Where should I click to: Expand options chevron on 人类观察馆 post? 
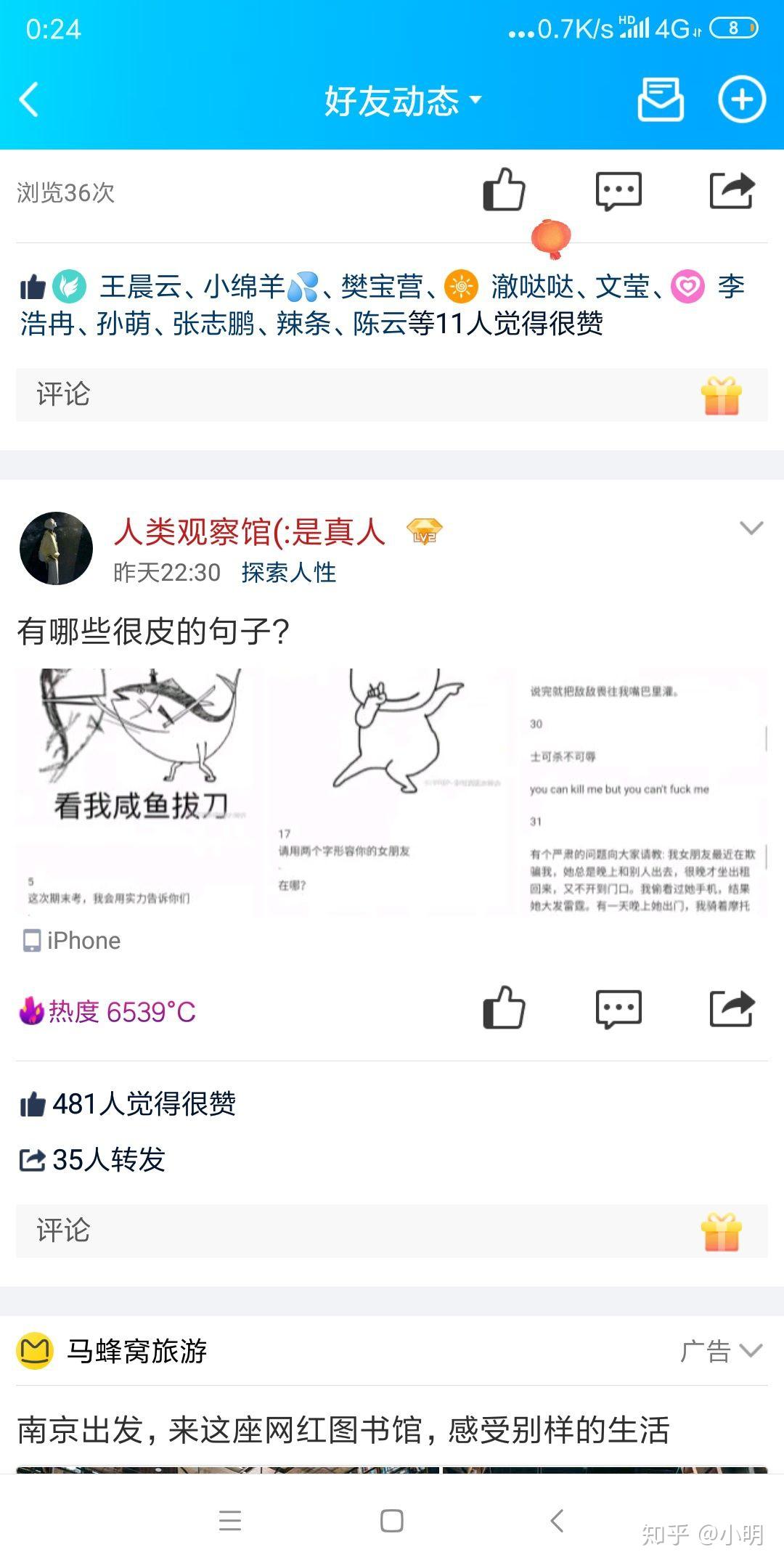(x=751, y=528)
